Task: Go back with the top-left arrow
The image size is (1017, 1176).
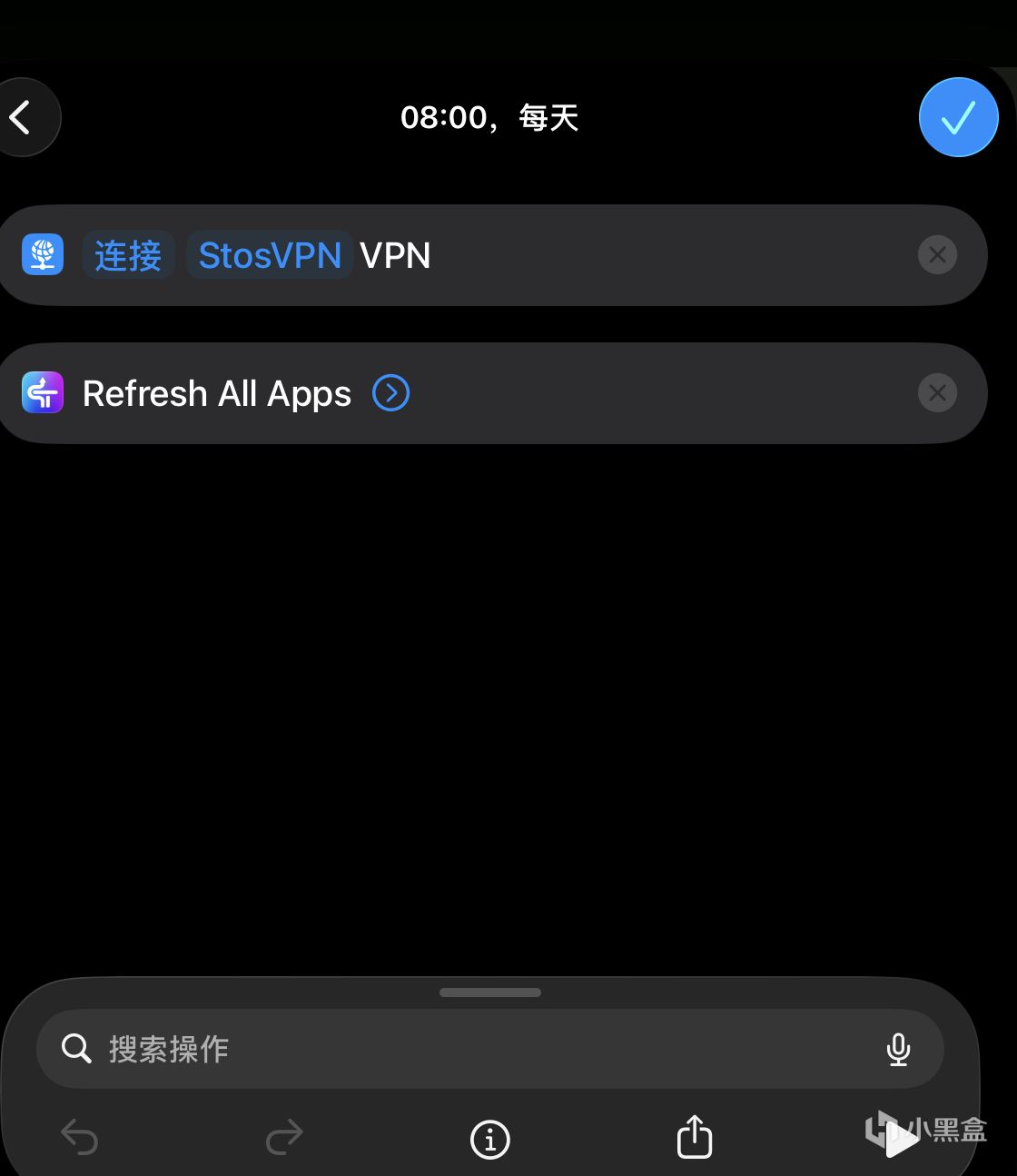Action: 22,117
